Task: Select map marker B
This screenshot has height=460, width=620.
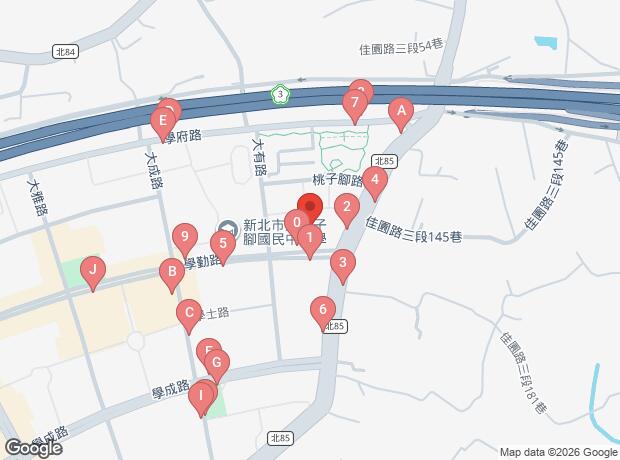Action: click(x=172, y=271)
